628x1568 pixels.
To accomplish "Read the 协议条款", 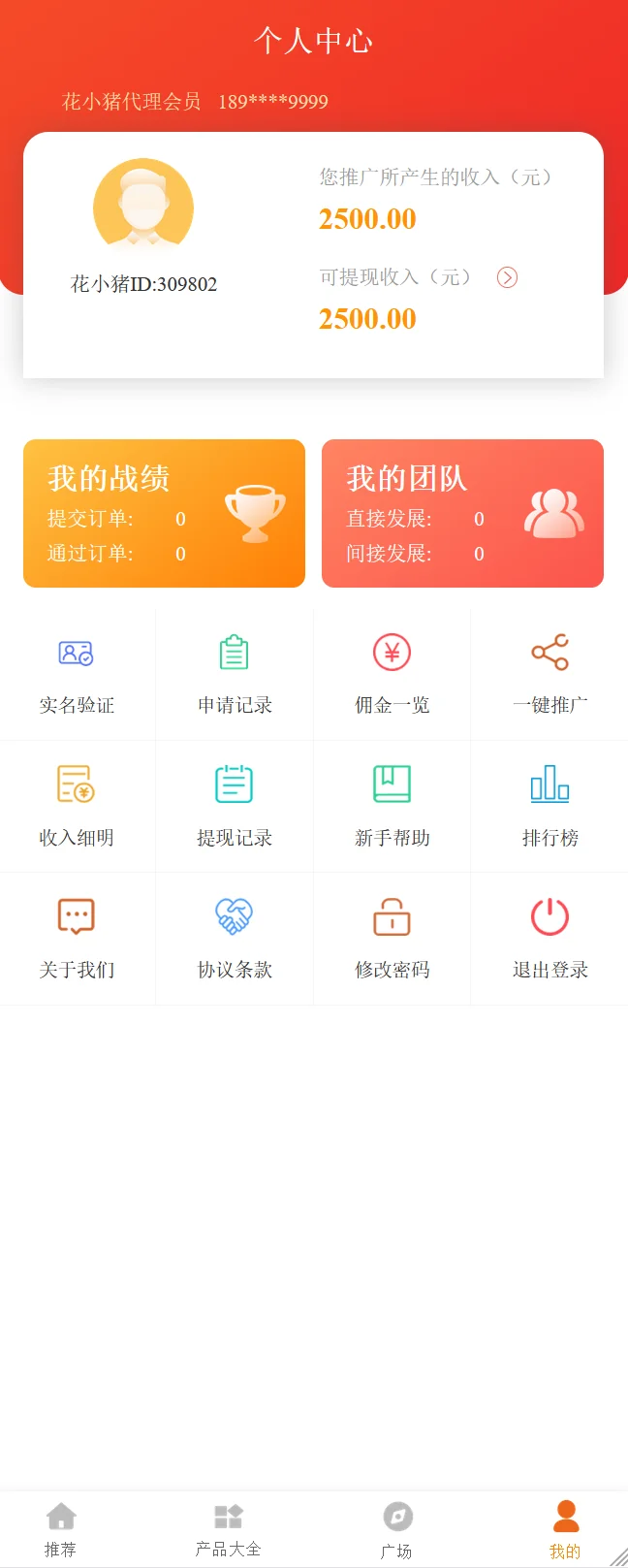I will (x=235, y=938).
